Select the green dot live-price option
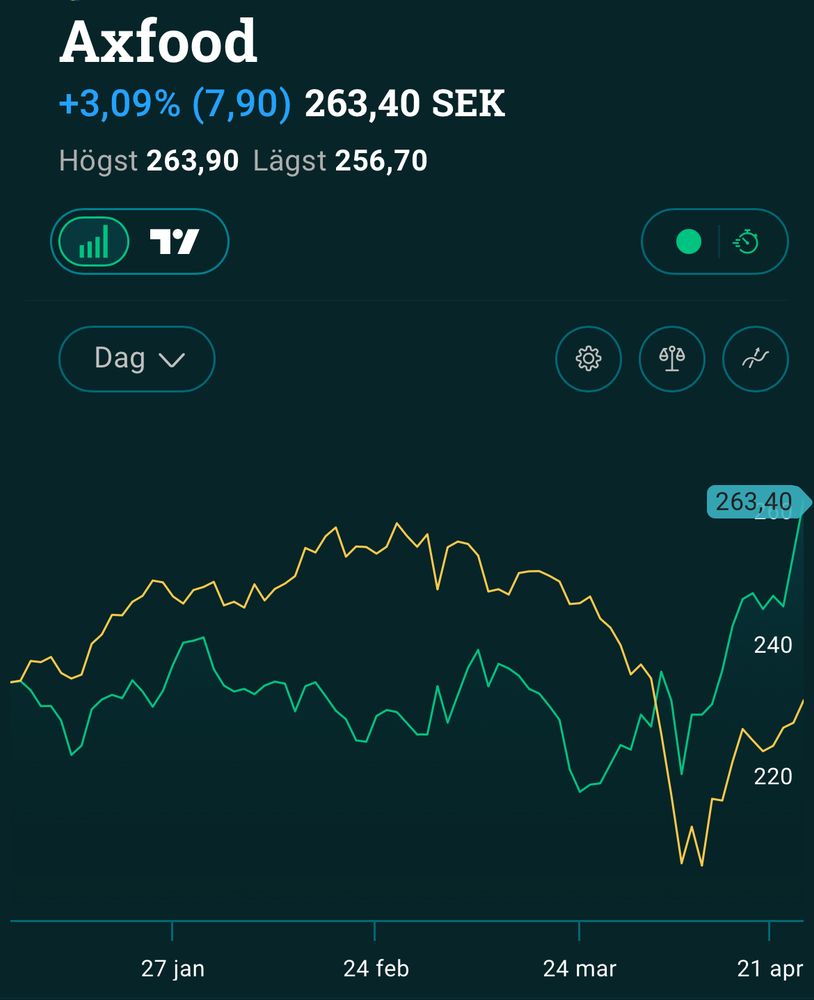The height and width of the screenshot is (1000, 814). [688, 242]
